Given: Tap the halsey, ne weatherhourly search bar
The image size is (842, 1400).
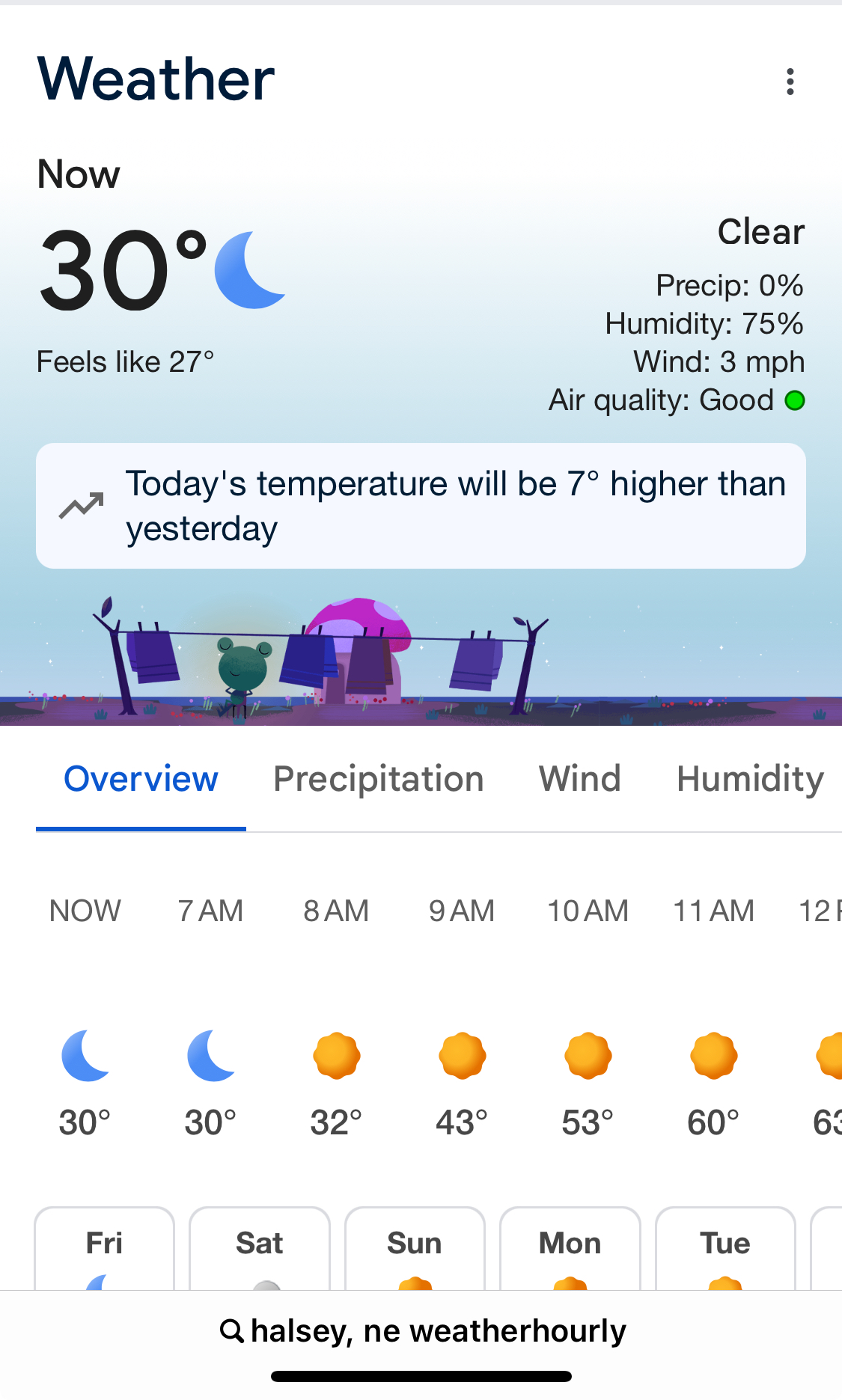Looking at the screenshot, I should tap(423, 1331).
